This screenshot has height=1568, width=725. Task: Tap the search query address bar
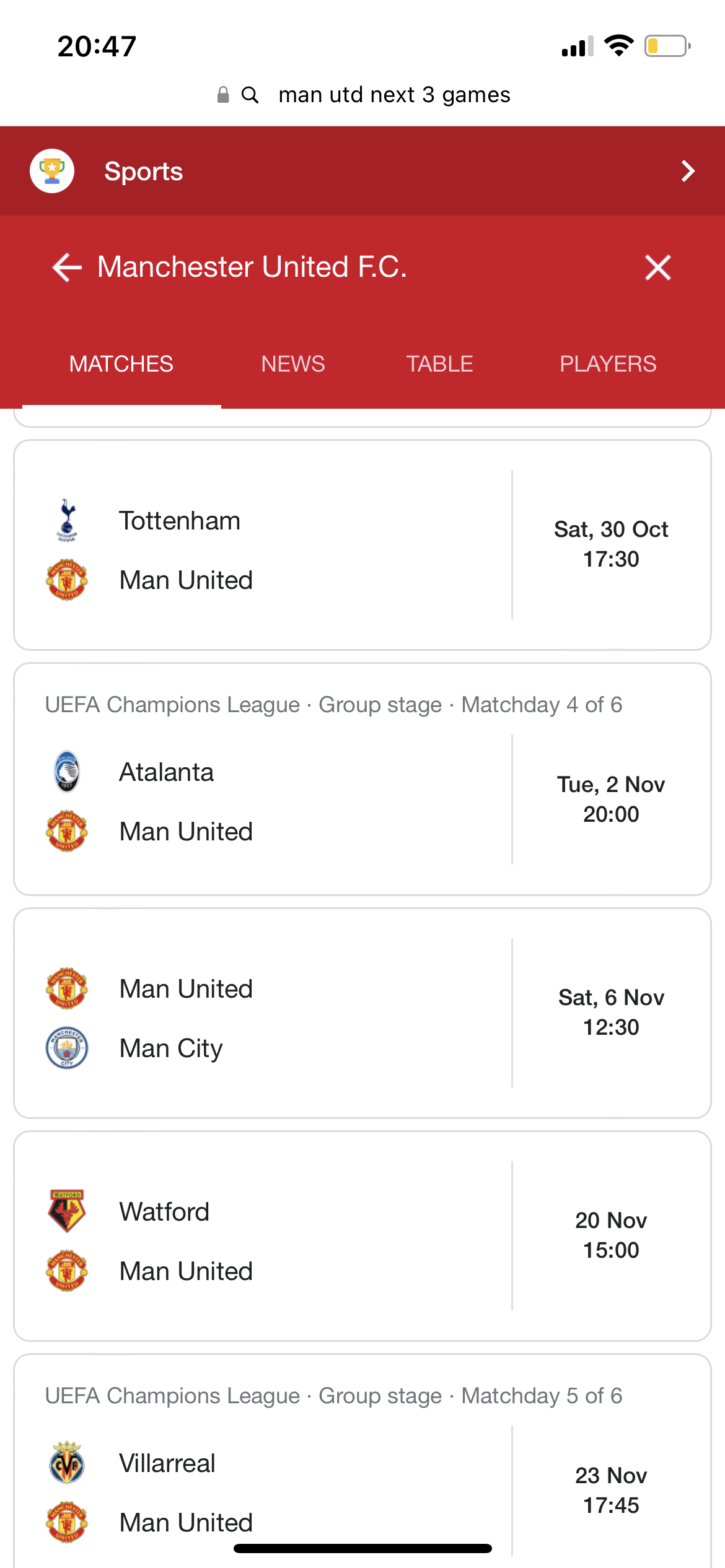(x=362, y=95)
